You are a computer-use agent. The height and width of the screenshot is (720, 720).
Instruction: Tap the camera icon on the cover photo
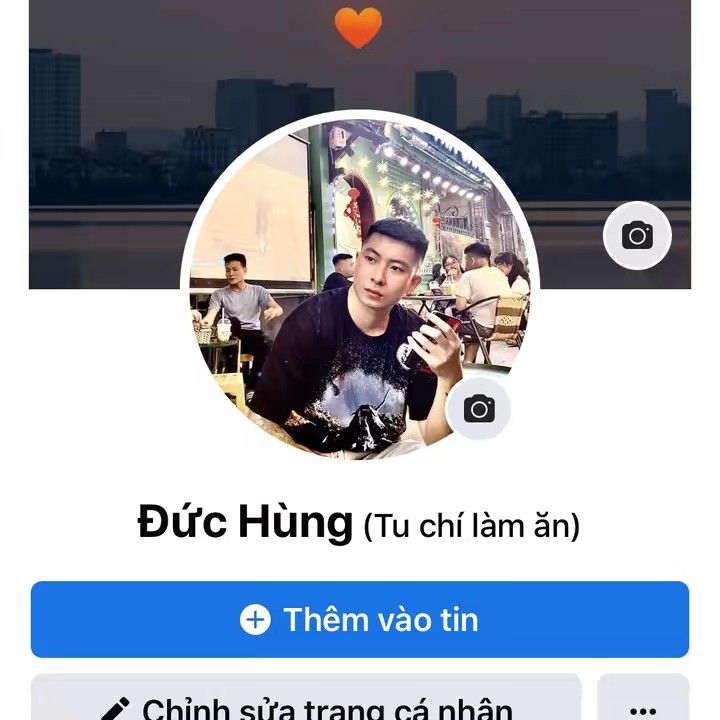(x=637, y=236)
